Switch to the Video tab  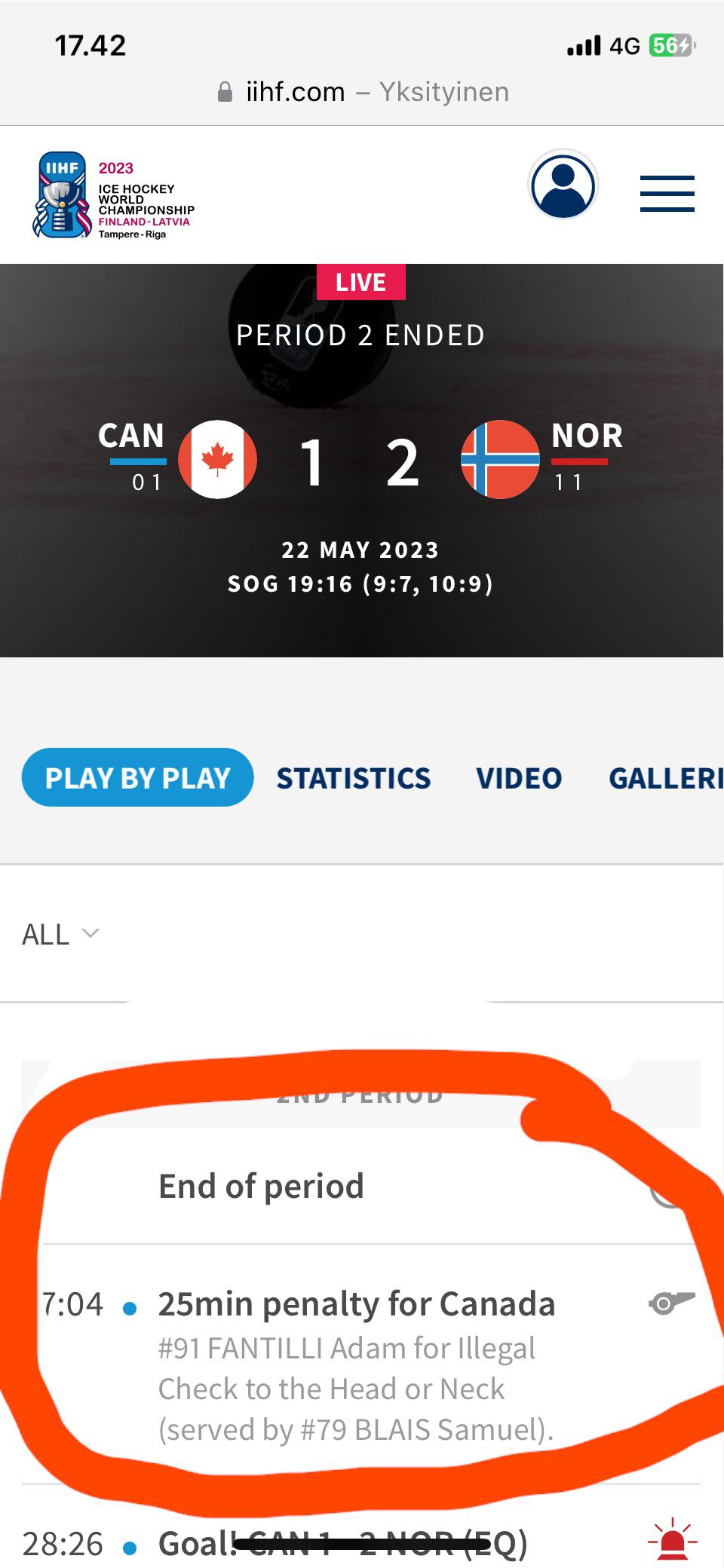click(x=519, y=778)
